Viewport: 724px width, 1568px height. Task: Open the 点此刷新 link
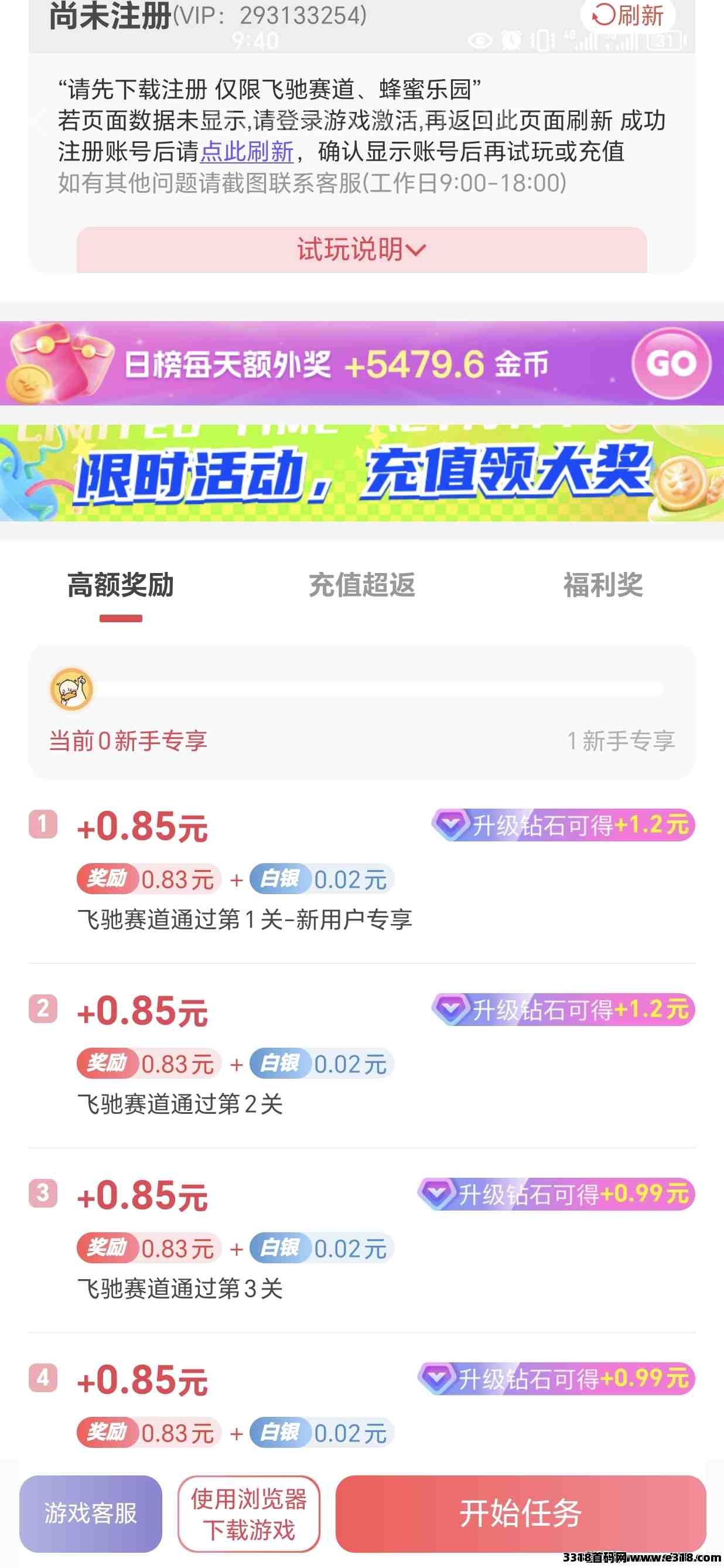pyautogui.click(x=247, y=152)
